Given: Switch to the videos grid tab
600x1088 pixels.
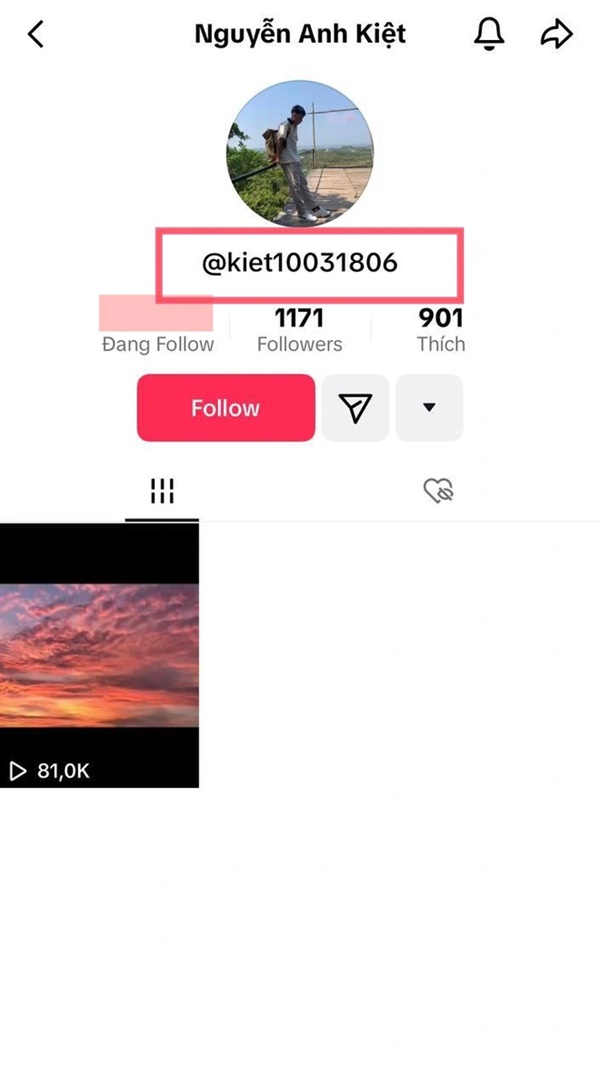Looking at the screenshot, I should [162, 490].
